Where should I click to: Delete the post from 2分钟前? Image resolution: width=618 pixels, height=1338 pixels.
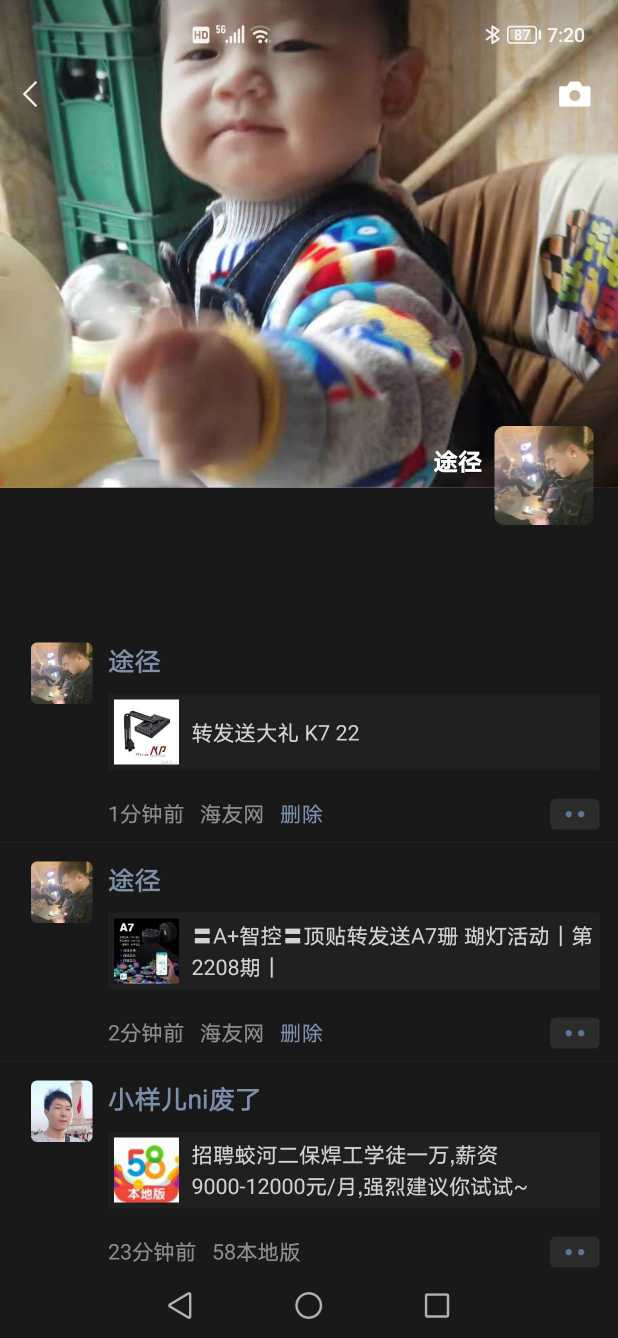(x=301, y=1033)
